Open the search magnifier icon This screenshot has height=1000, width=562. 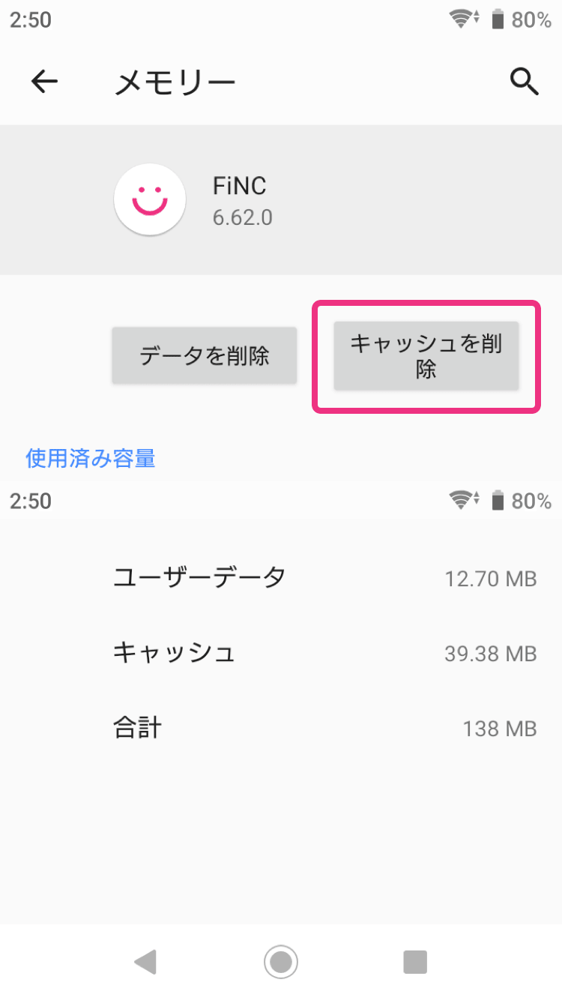point(524,82)
